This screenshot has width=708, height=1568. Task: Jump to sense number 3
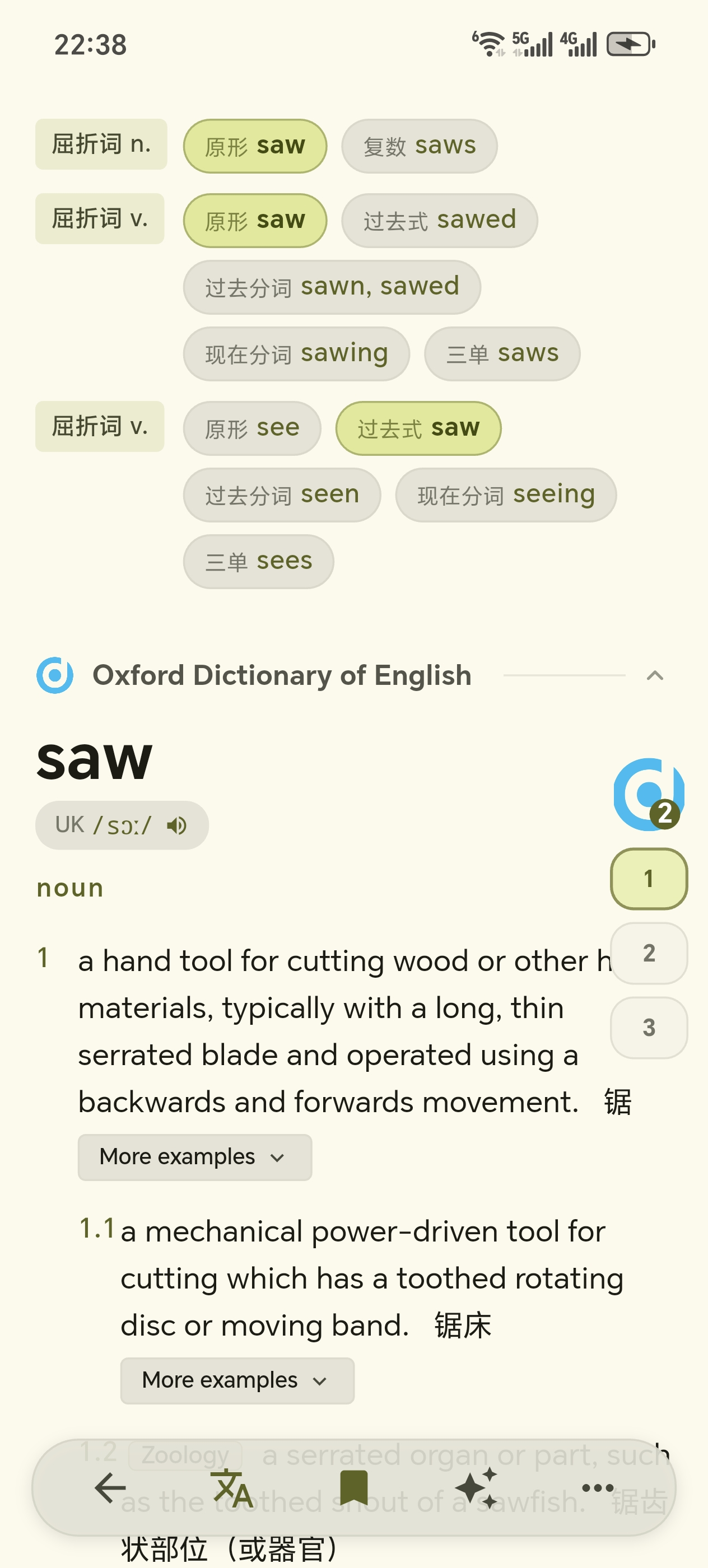tap(648, 1028)
